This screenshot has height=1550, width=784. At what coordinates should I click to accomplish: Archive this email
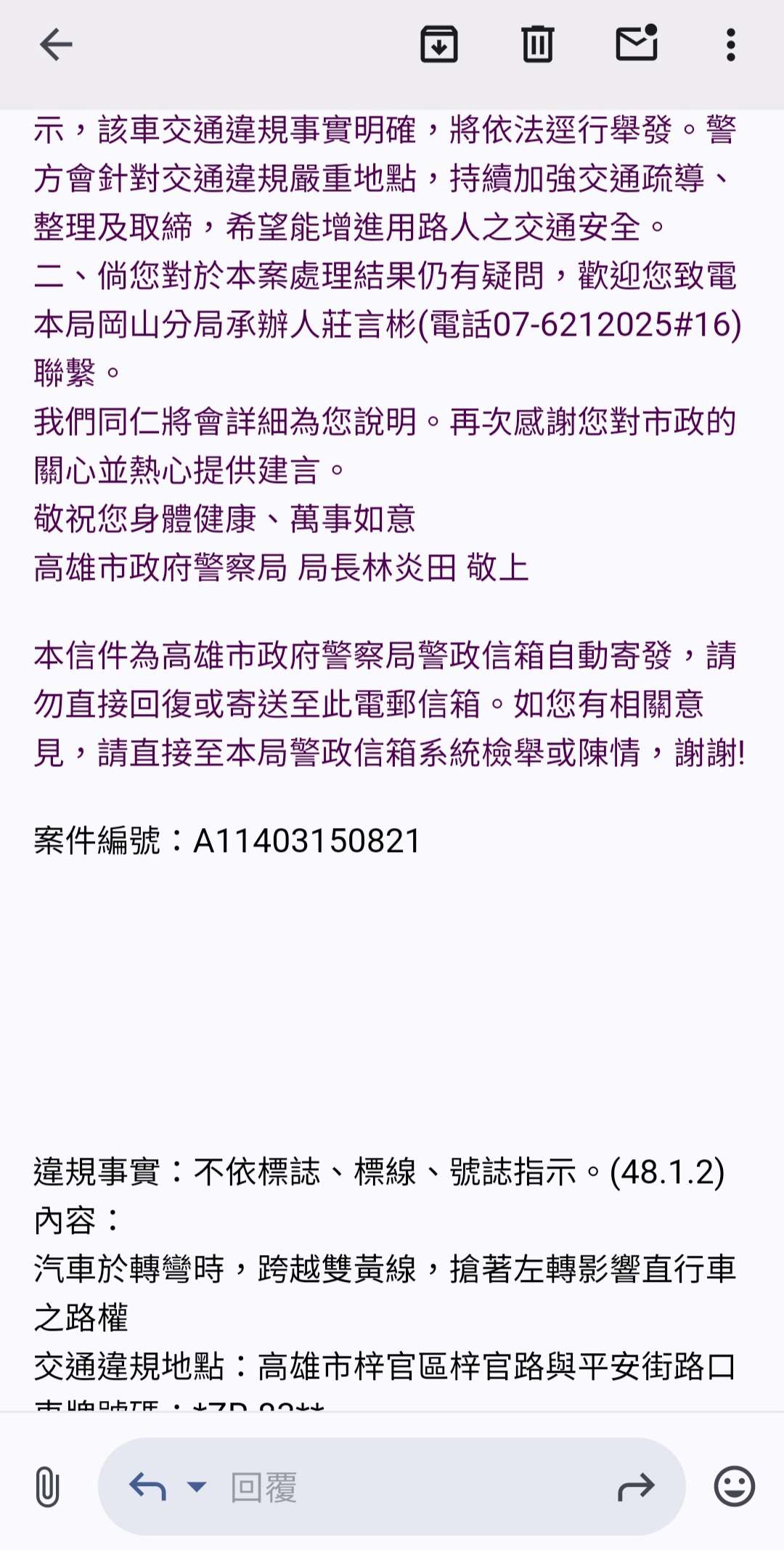point(439,44)
